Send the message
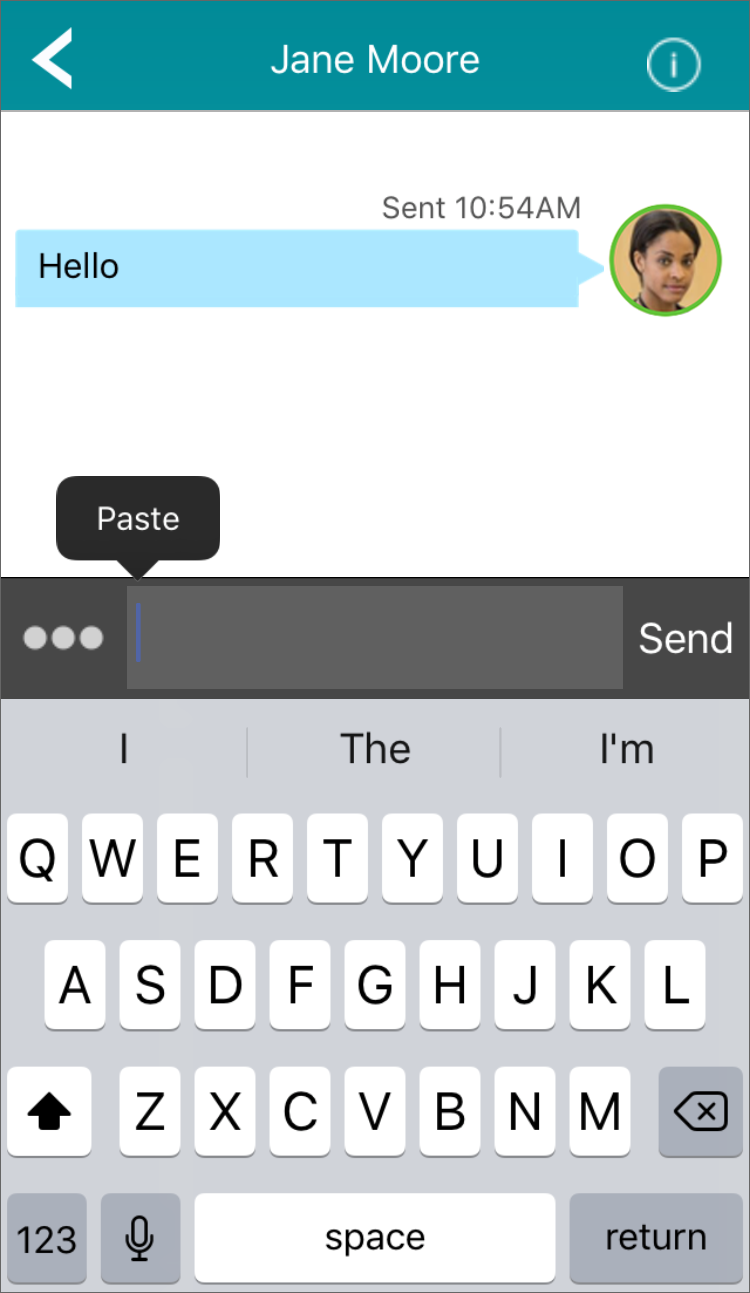The height and width of the screenshot is (1293, 750). (686, 638)
